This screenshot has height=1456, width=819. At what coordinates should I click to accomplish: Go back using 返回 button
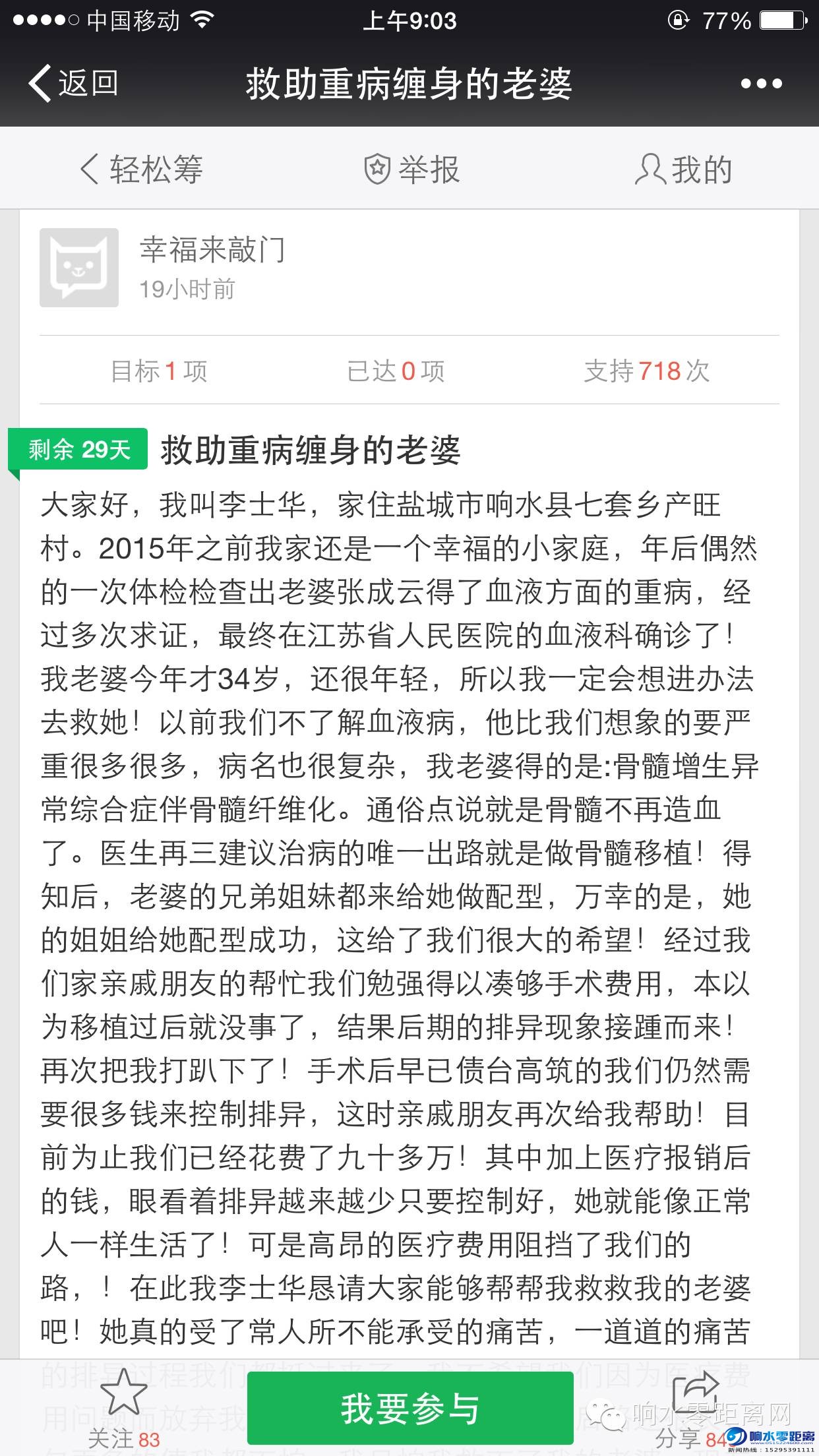point(73,84)
